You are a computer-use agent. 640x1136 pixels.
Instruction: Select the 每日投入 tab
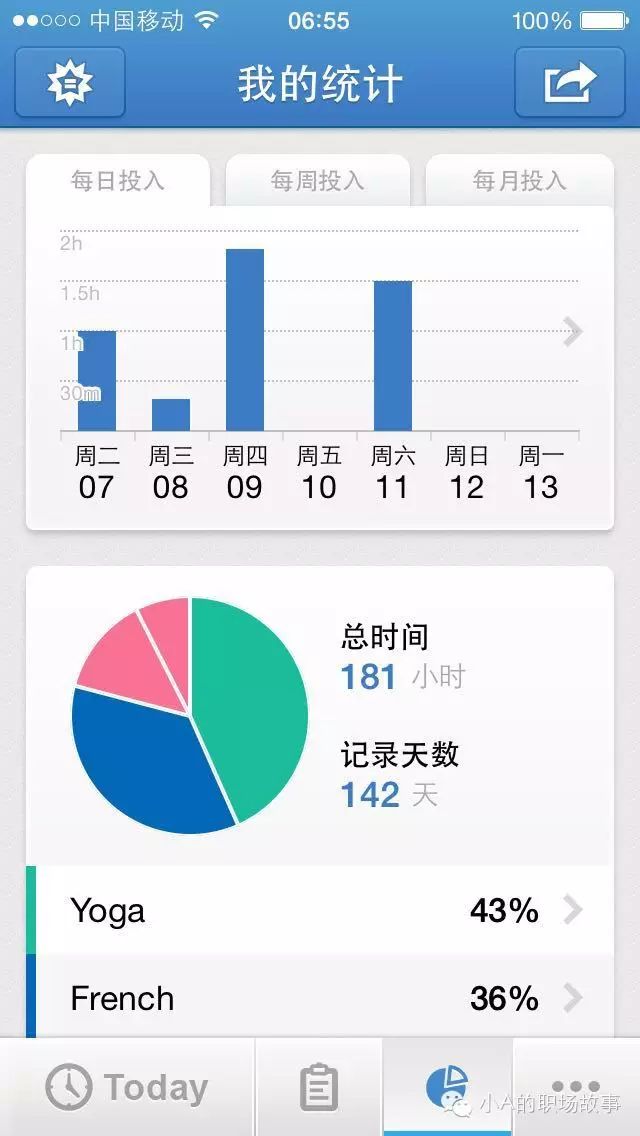pos(118,180)
